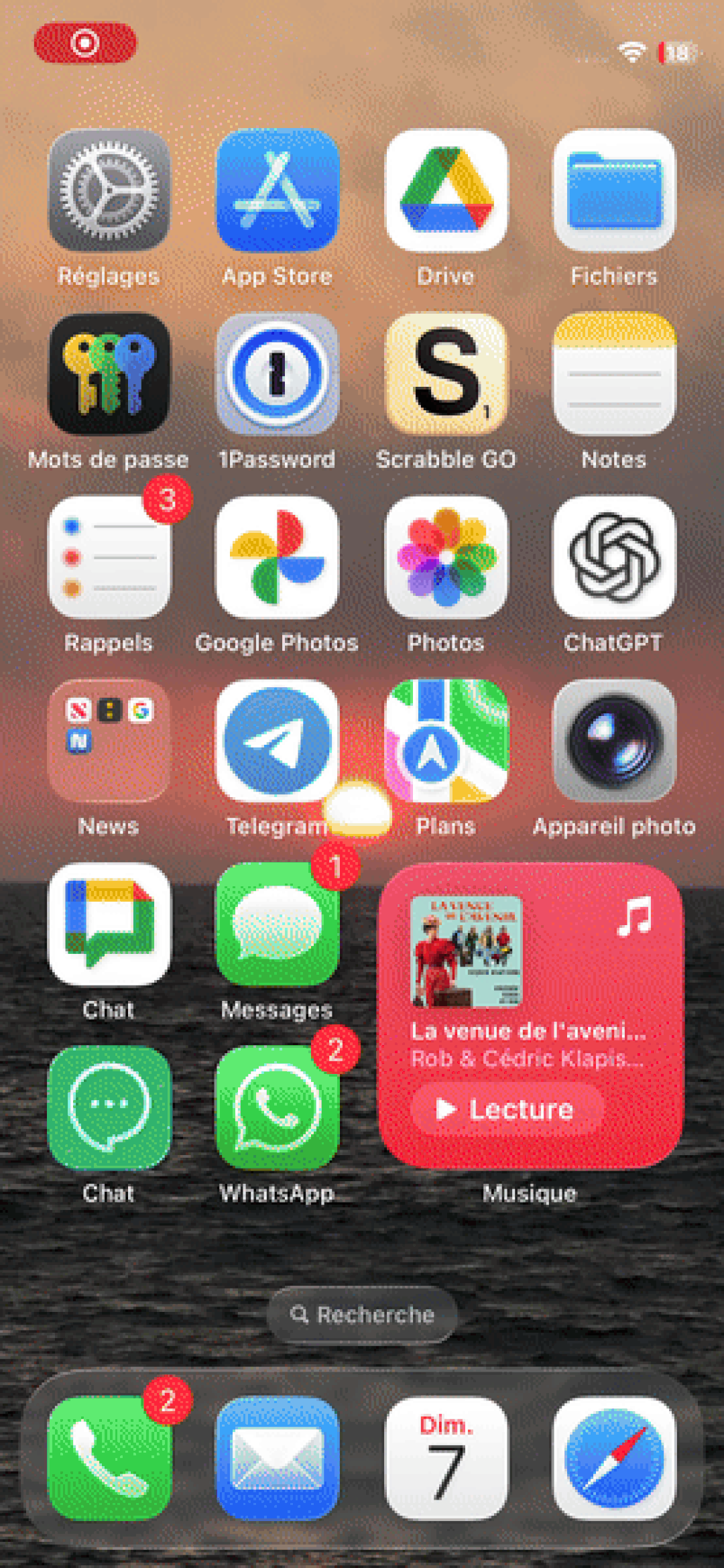Open Rappels with 3 reminders

point(109,557)
